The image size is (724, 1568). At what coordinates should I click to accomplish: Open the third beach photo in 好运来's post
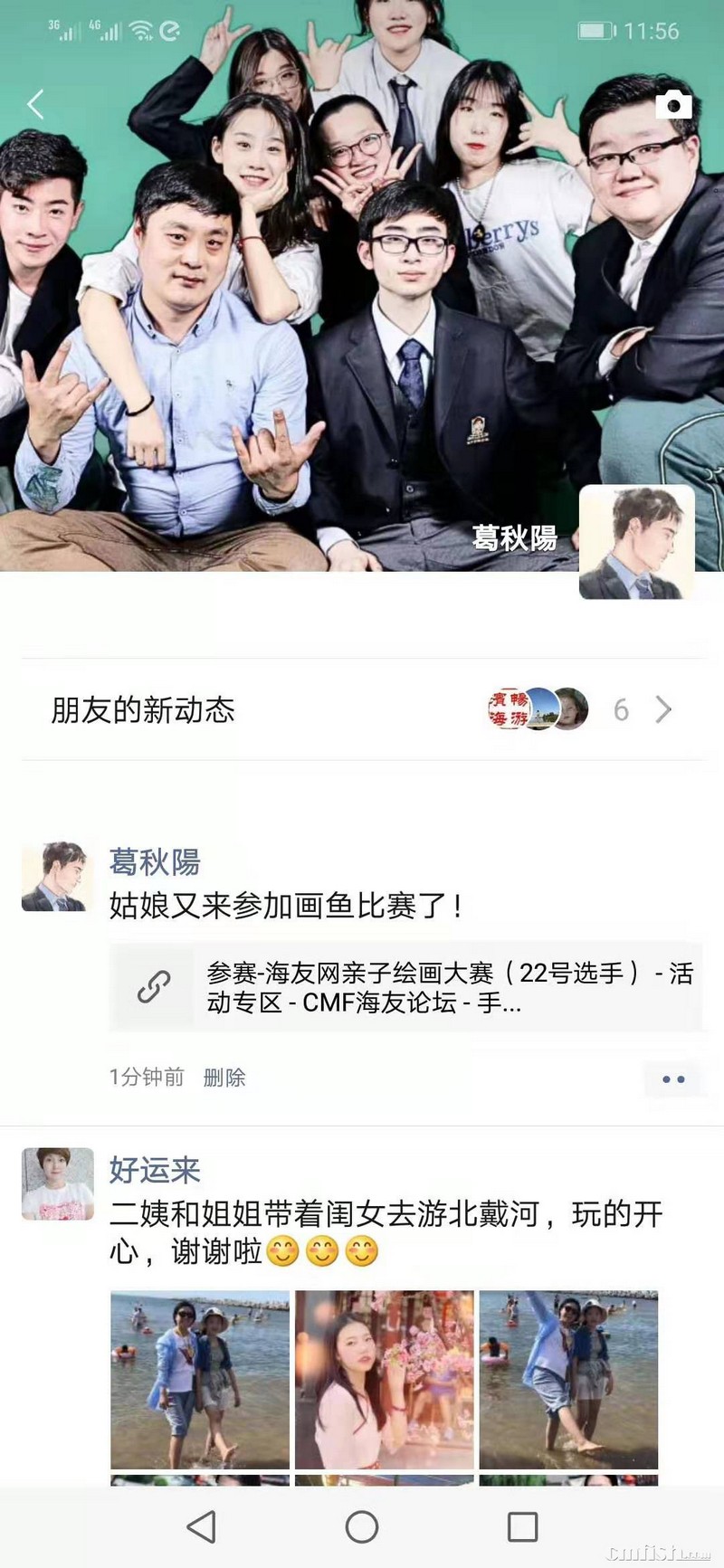tap(568, 1379)
